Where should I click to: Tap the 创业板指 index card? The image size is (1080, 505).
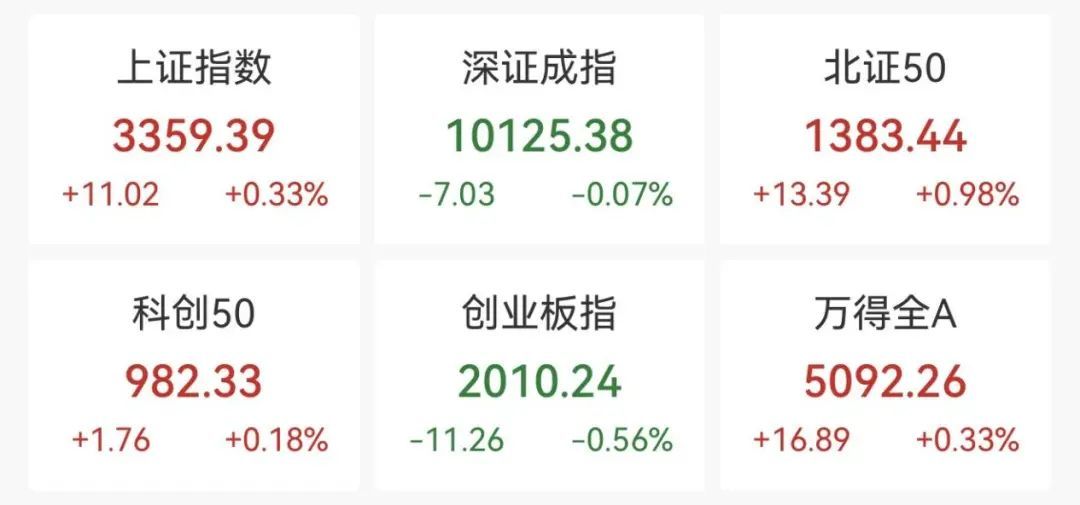tap(539, 377)
